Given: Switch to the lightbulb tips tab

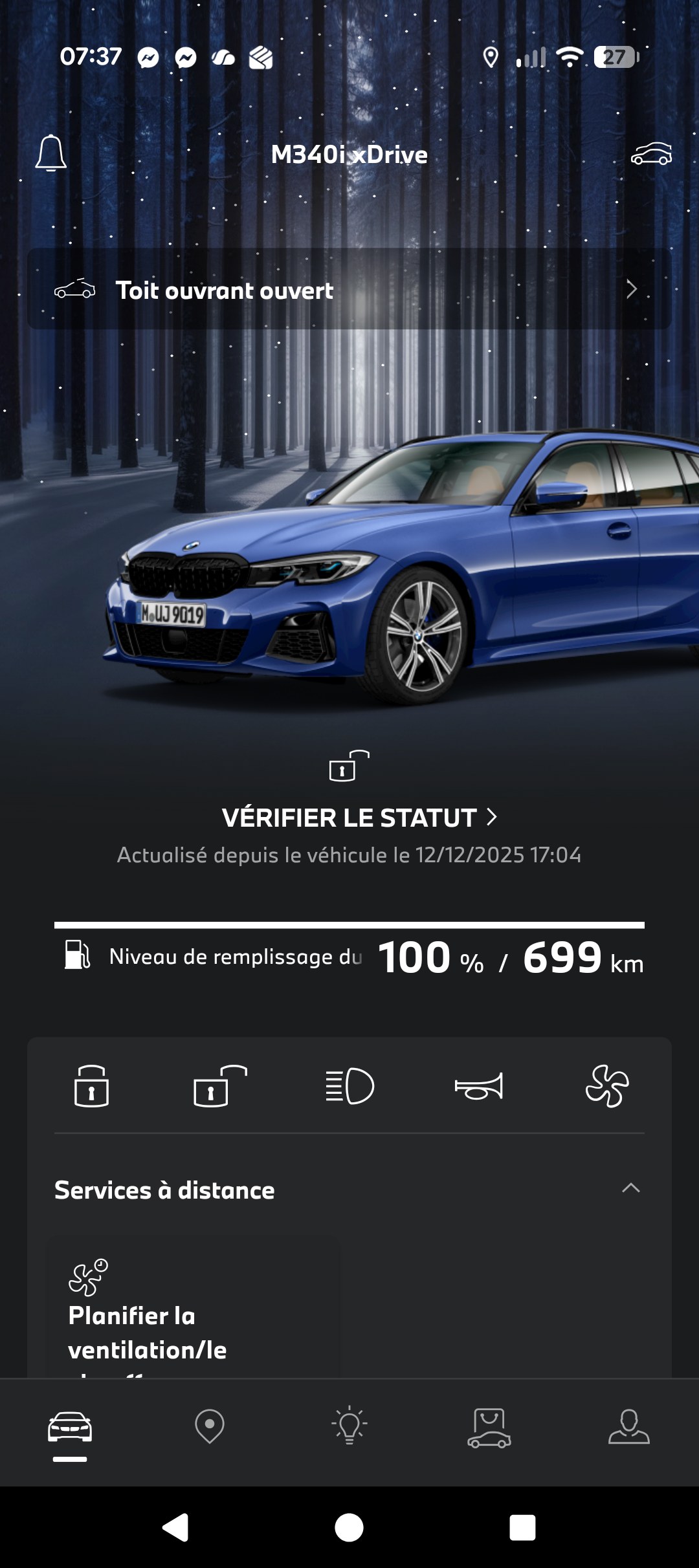Looking at the screenshot, I should pos(349,1426).
